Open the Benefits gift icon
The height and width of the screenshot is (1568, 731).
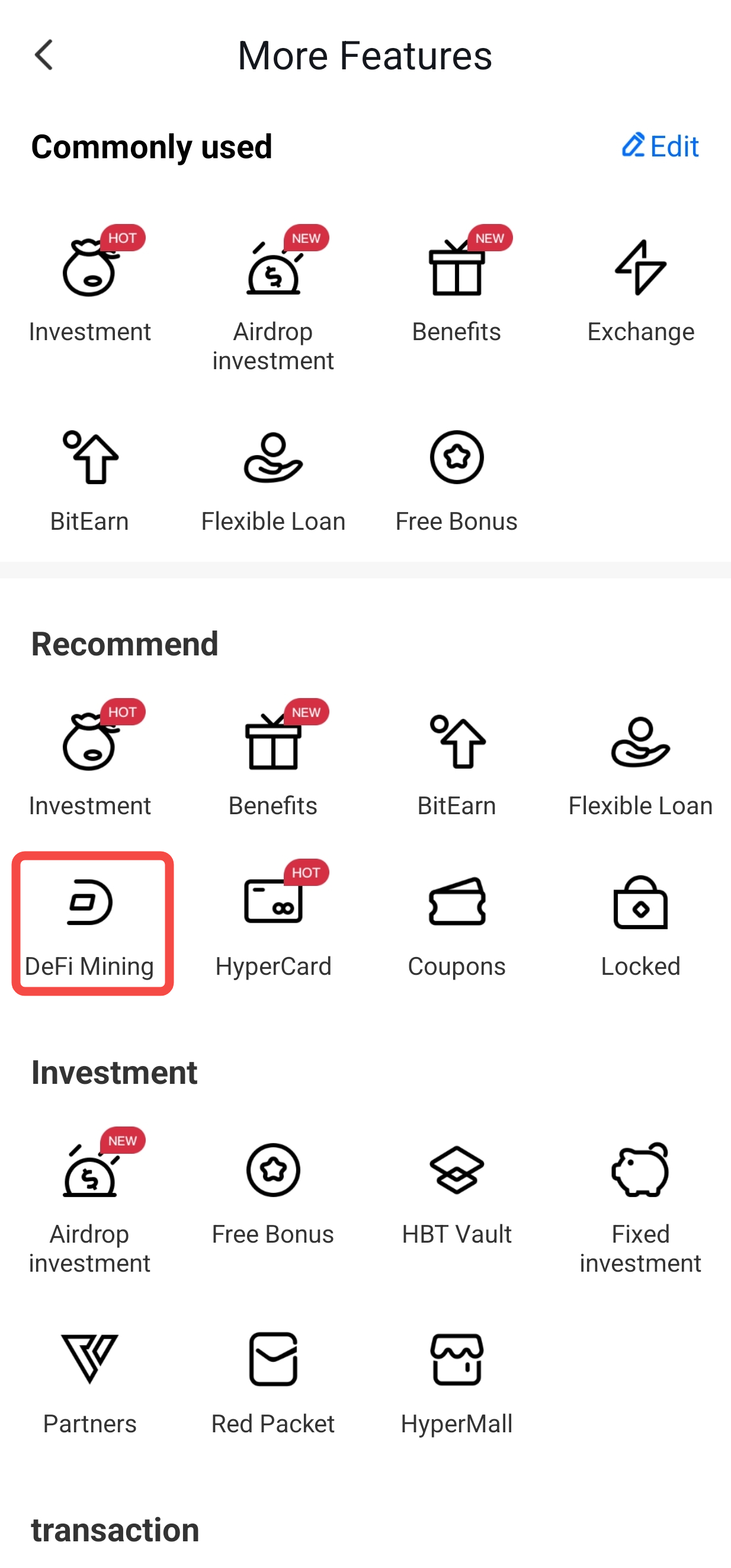[x=457, y=271]
